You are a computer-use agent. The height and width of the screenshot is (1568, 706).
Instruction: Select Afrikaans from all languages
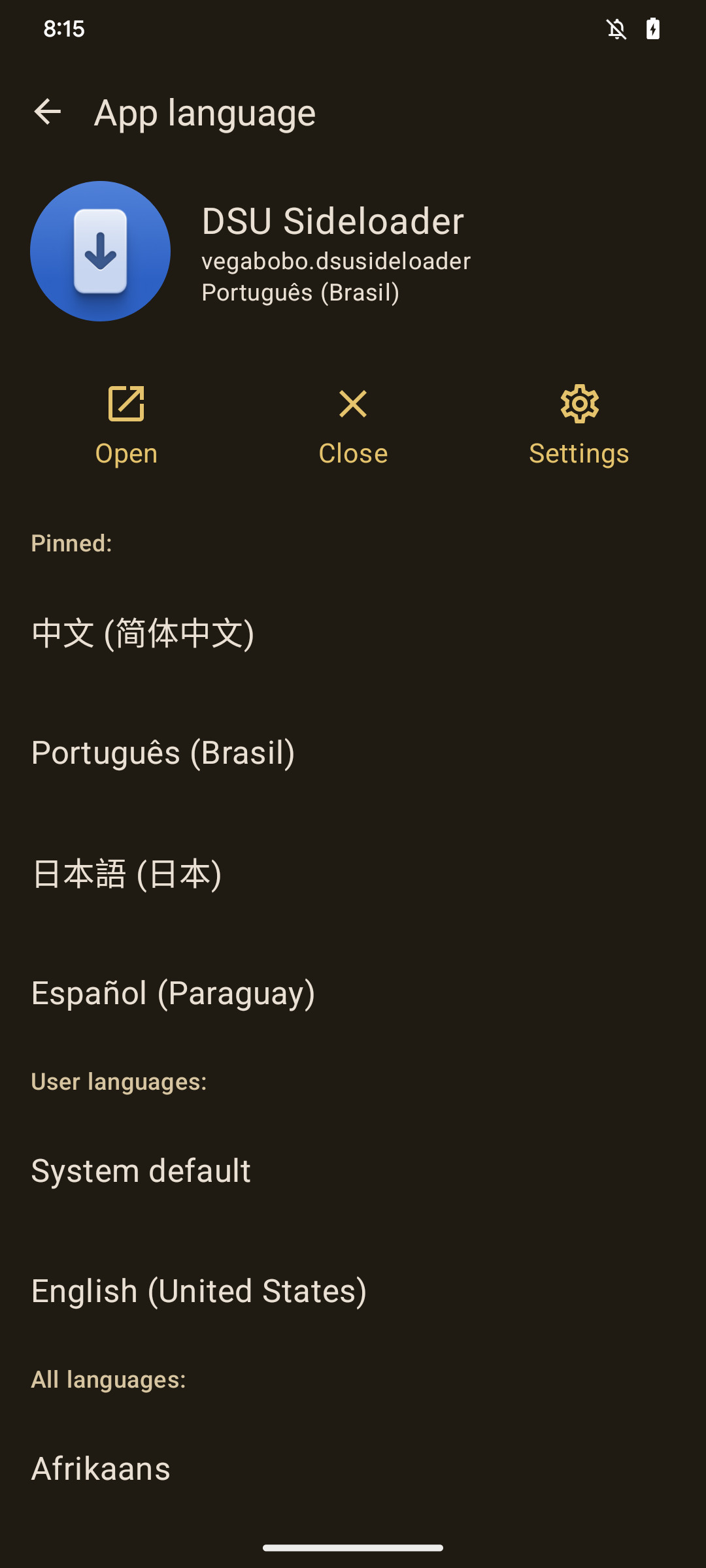[353, 1469]
